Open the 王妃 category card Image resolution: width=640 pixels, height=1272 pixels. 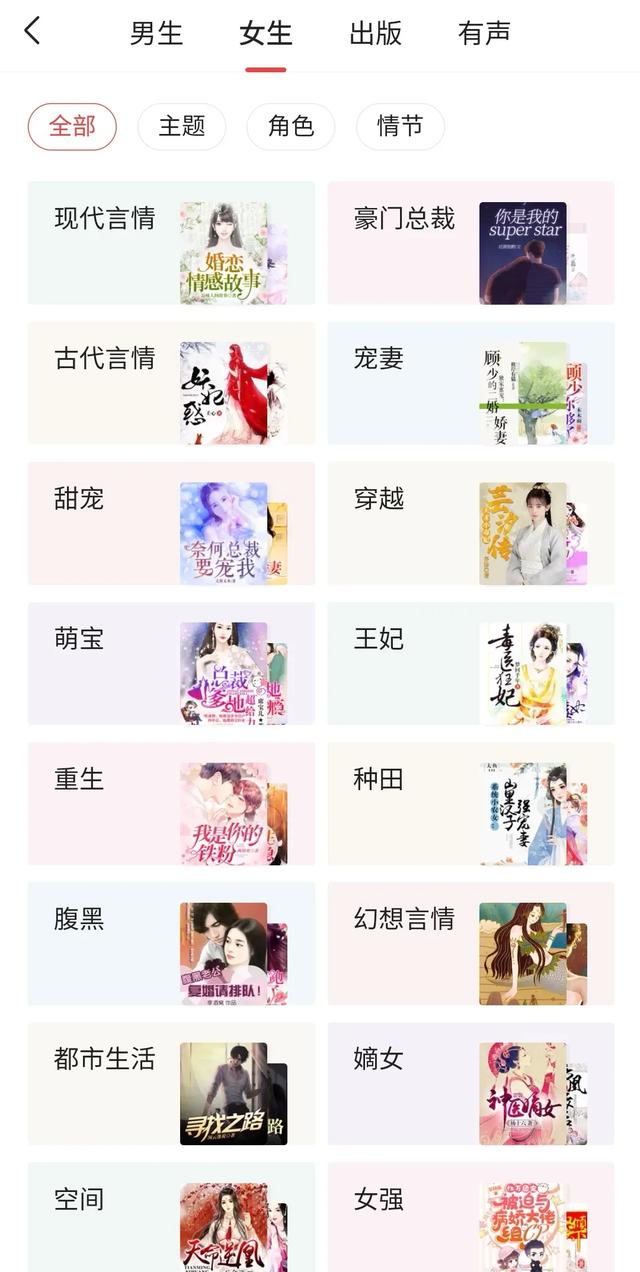[471, 663]
